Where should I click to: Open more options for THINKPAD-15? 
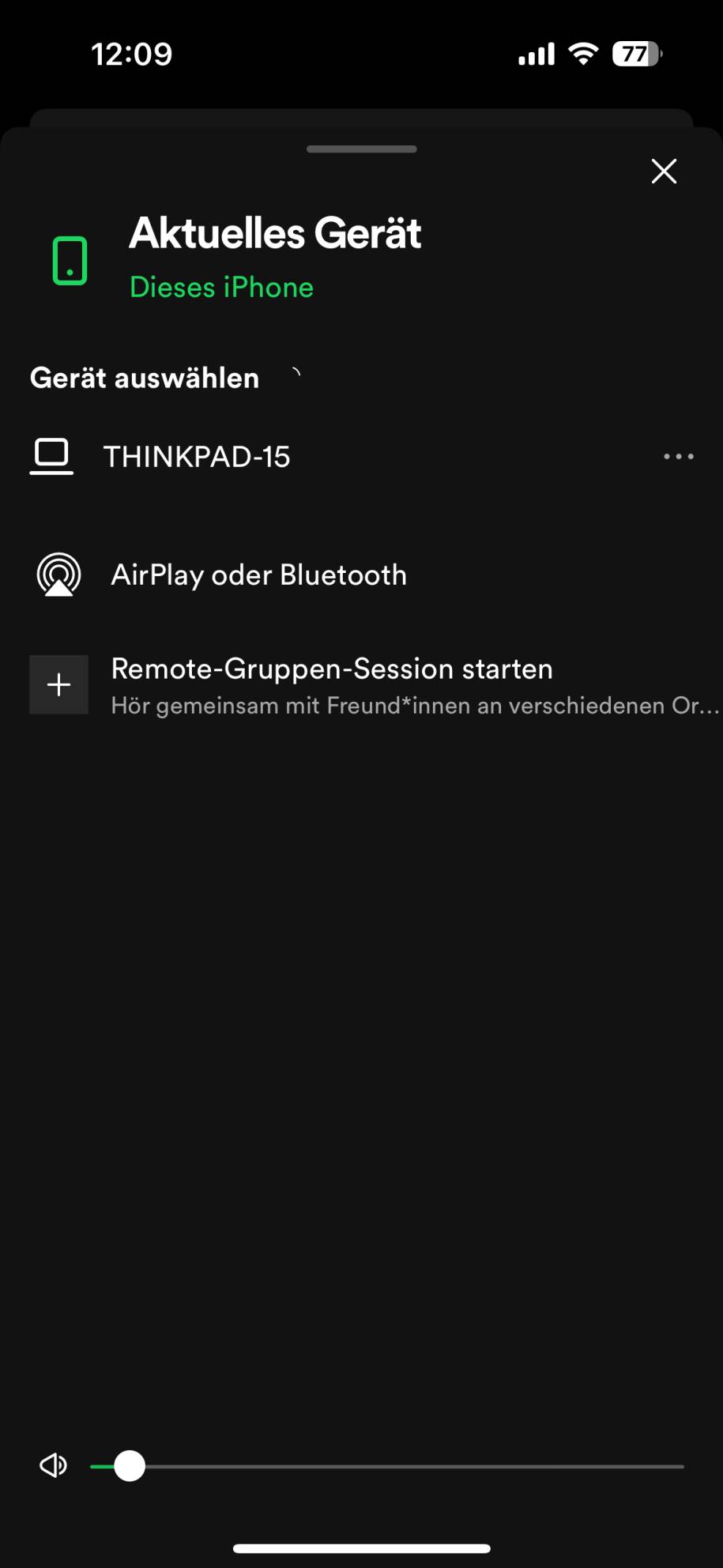[x=678, y=457]
